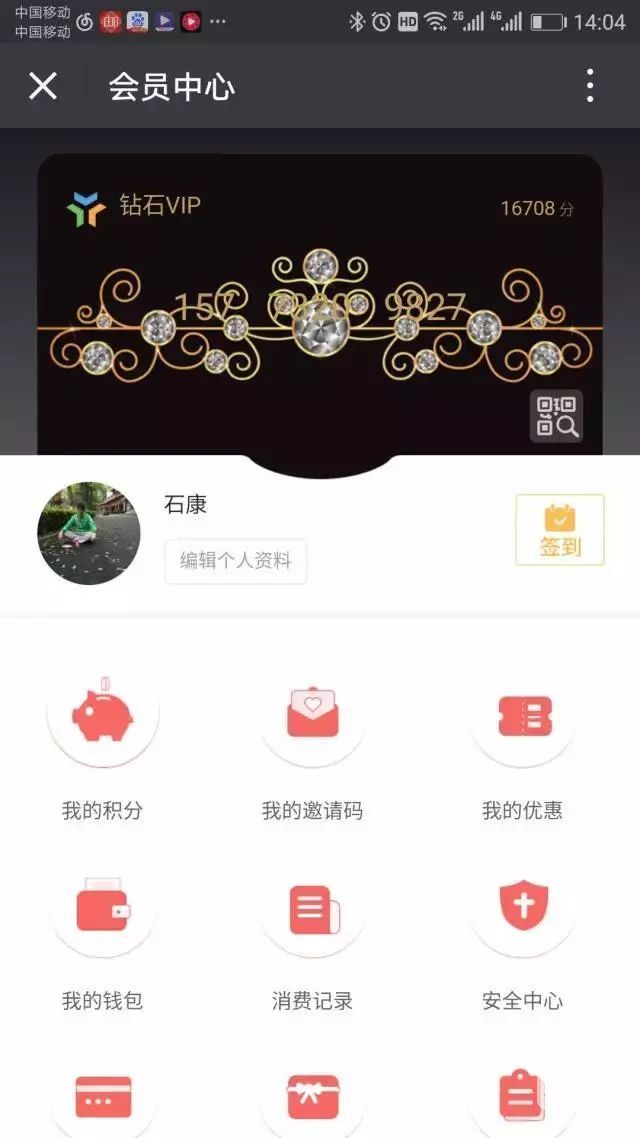
Task: Open the QR code scan icon on card
Action: tap(556, 416)
